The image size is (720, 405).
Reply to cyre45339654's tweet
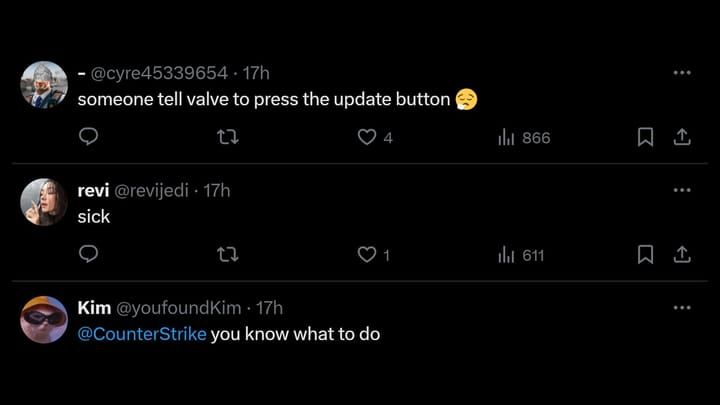88,137
